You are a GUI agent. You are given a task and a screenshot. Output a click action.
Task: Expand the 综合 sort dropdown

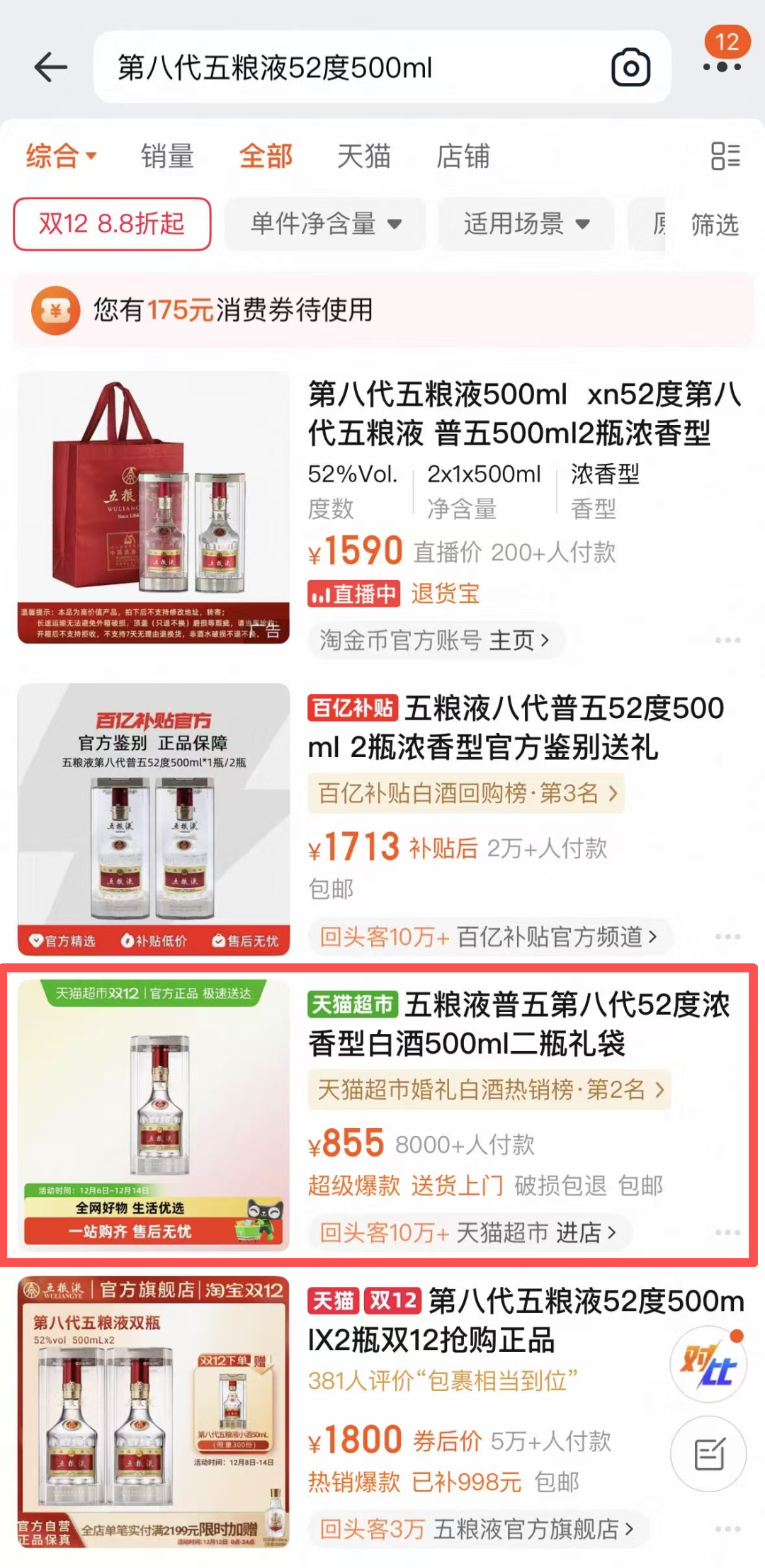[61, 156]
